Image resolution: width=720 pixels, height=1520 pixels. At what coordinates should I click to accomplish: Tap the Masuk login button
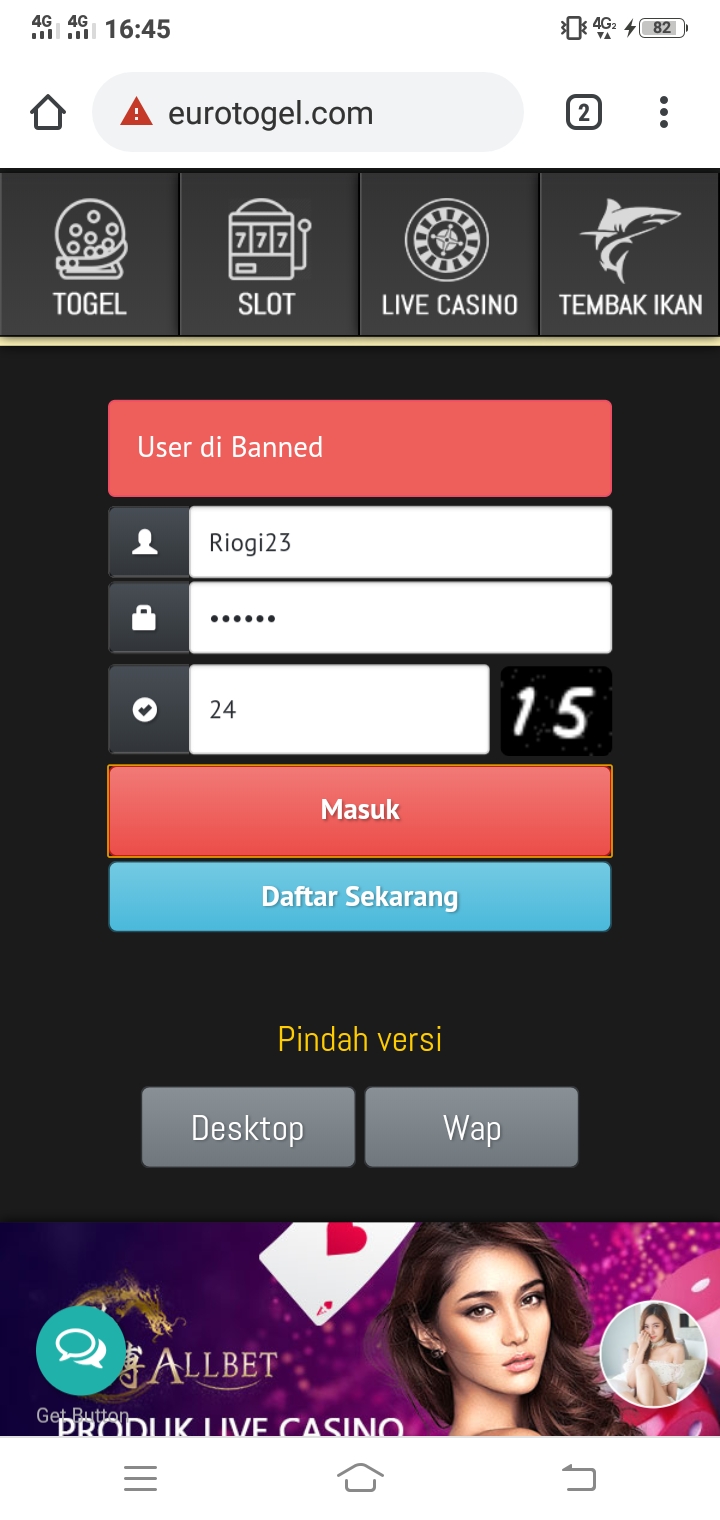pyautogui.click(x=360, y=810)
